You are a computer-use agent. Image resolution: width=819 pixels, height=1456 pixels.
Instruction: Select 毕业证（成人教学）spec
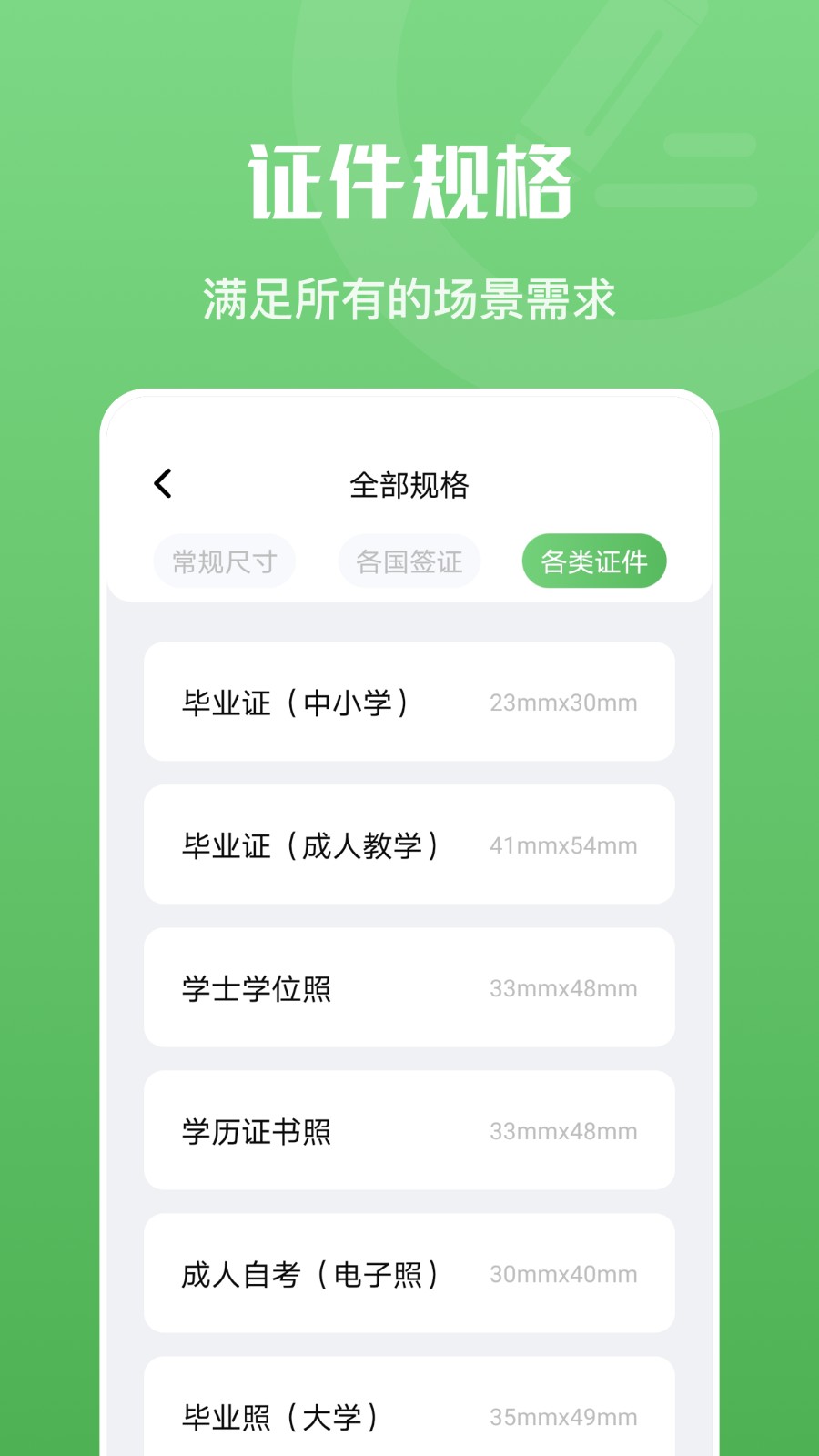tap(409, 844)
